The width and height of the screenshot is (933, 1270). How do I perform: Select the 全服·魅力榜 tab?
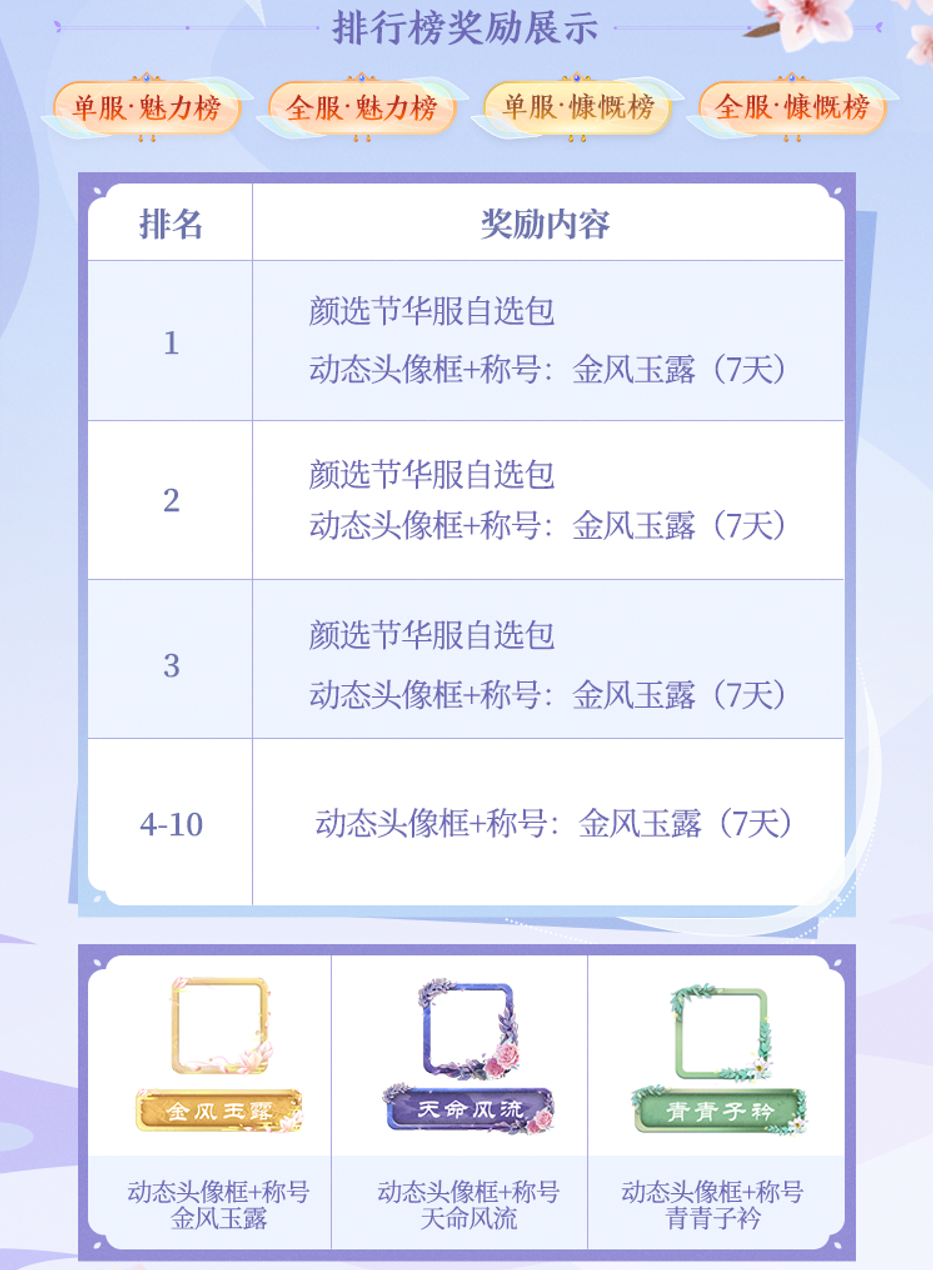[361, 108]
